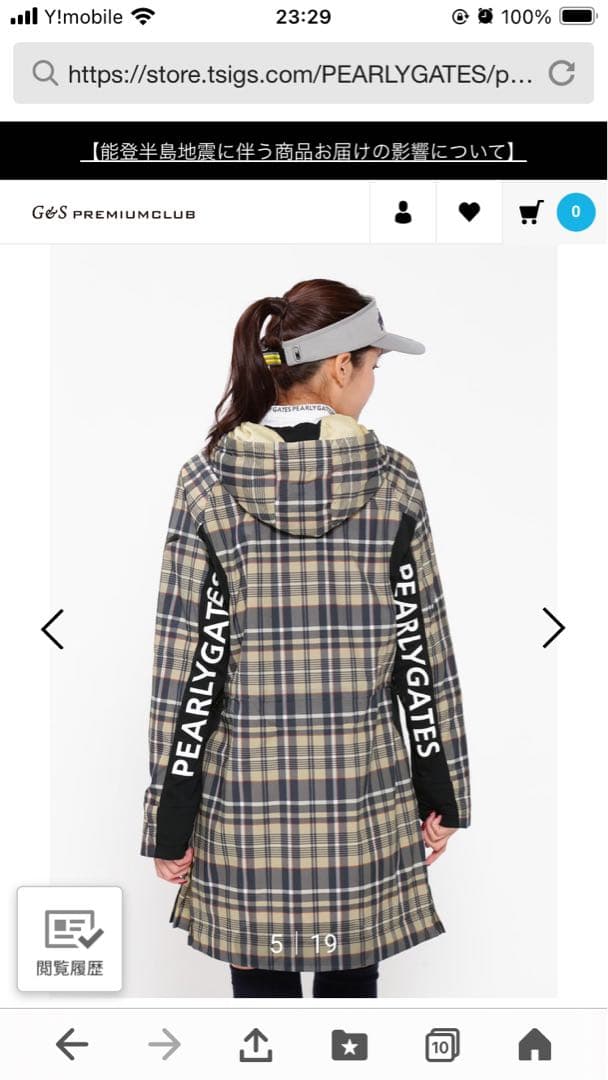Open the browser bookmarks folder
The width and height of the screenshot is (608, 1080).
pyautogui.click(x=349, y=1046)
